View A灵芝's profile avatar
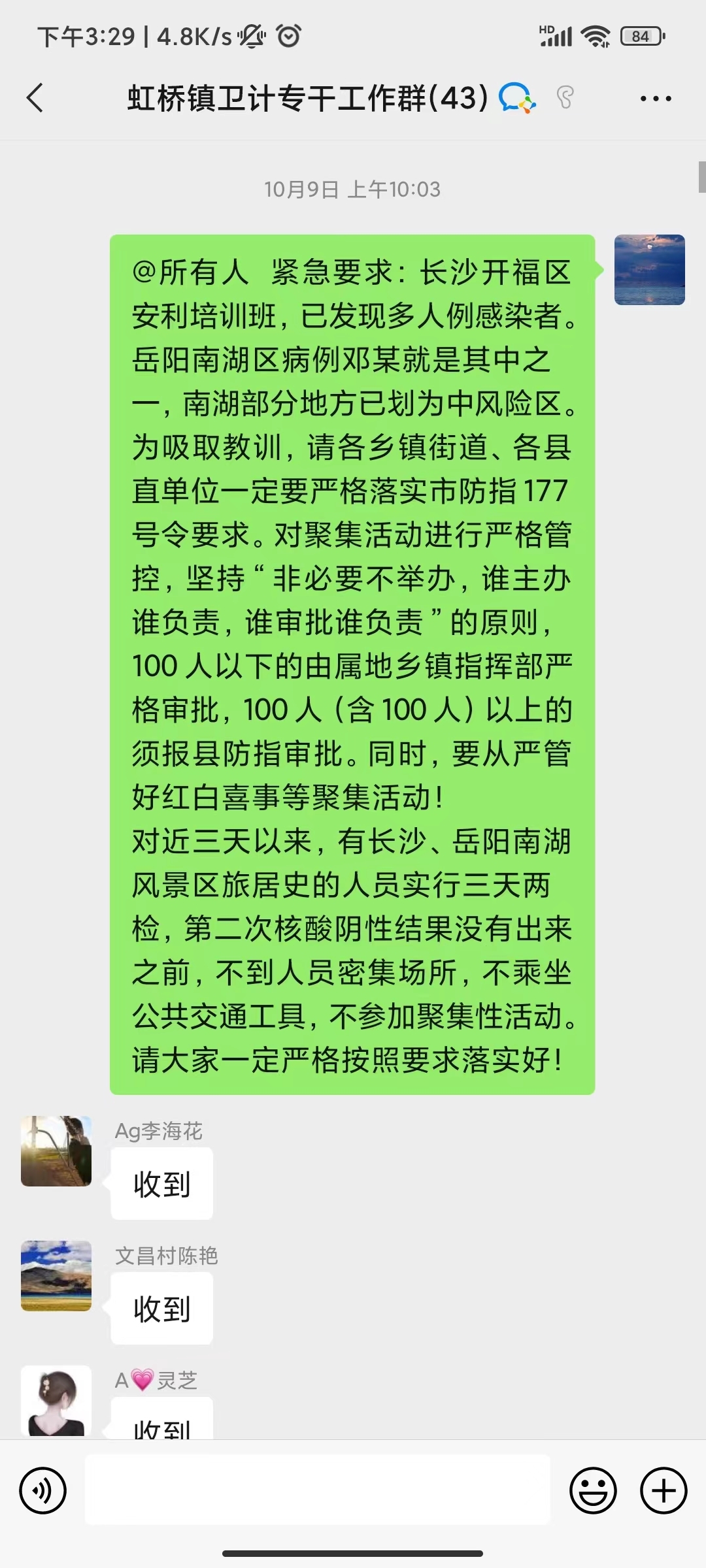 tap(56, 1400)
